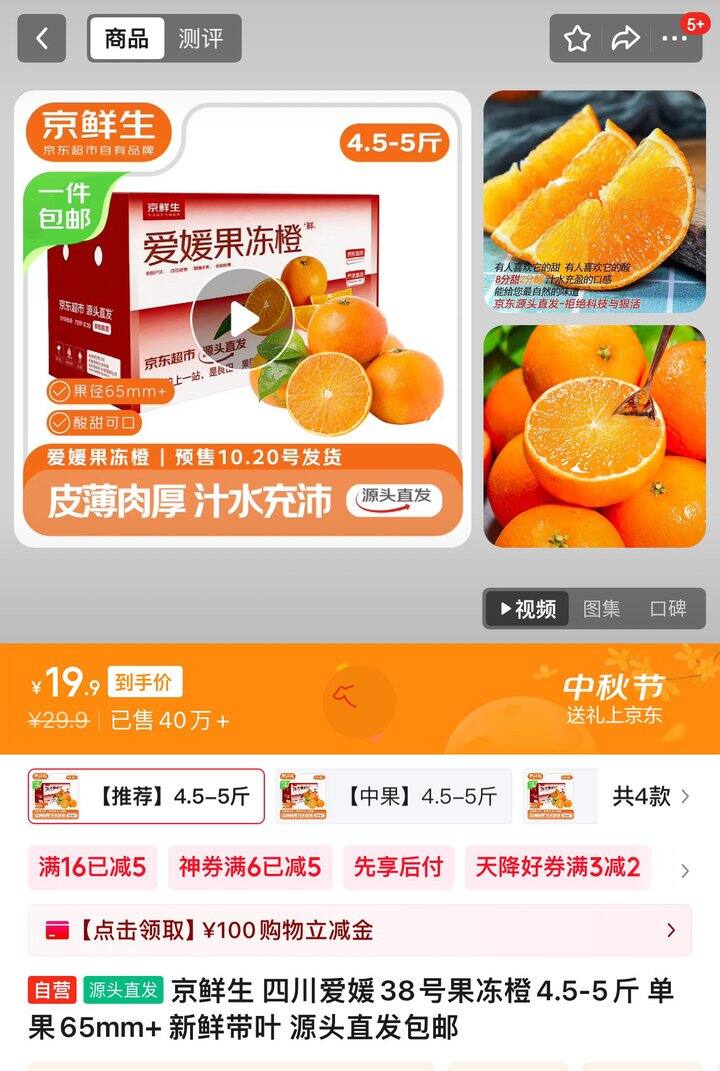Switch to the 商品 tab
The height and width of the screenshot is (1071, 720).
pyautogui.click(x=127, y=39)
